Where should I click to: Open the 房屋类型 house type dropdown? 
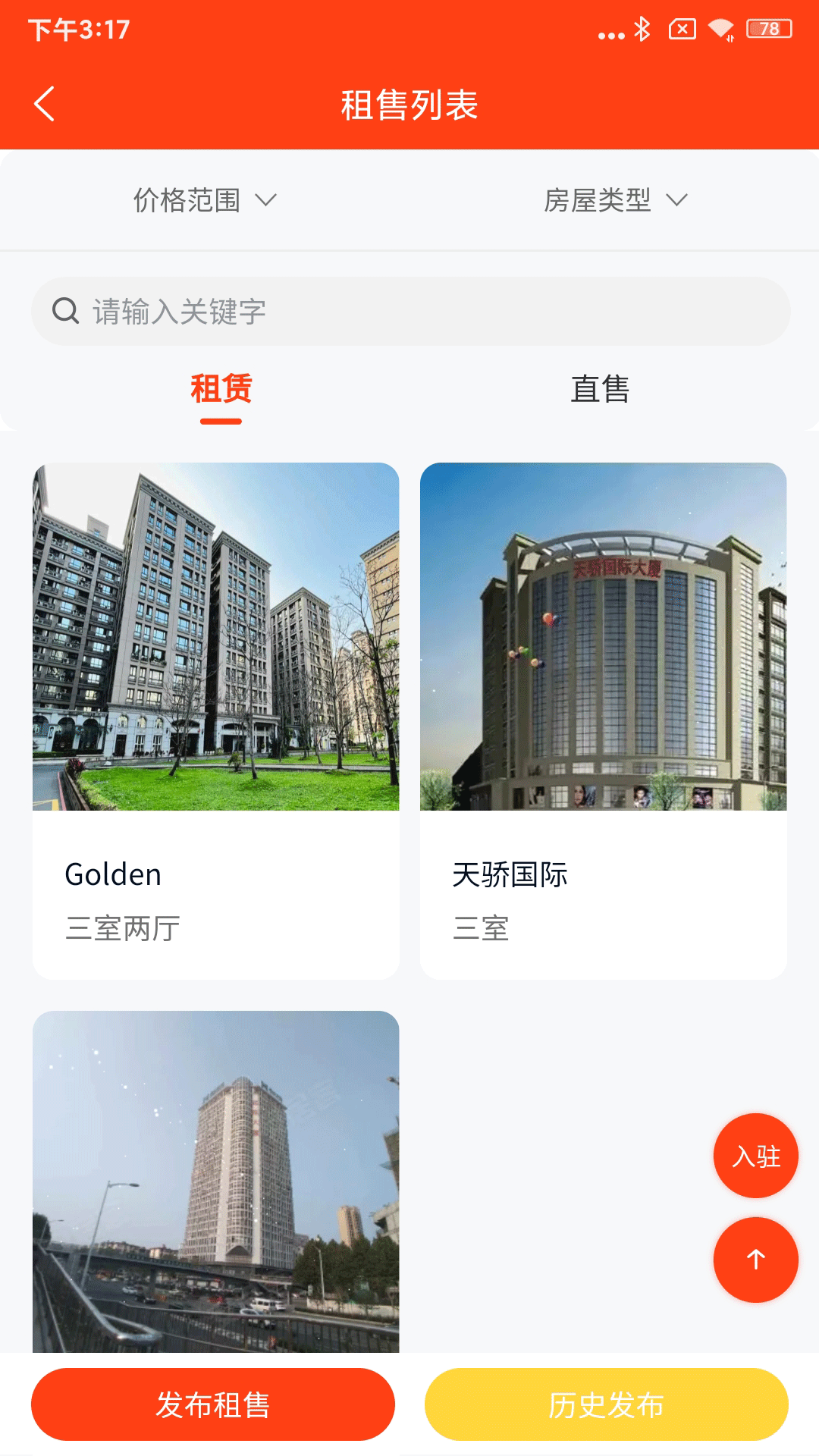coord(615,200)
